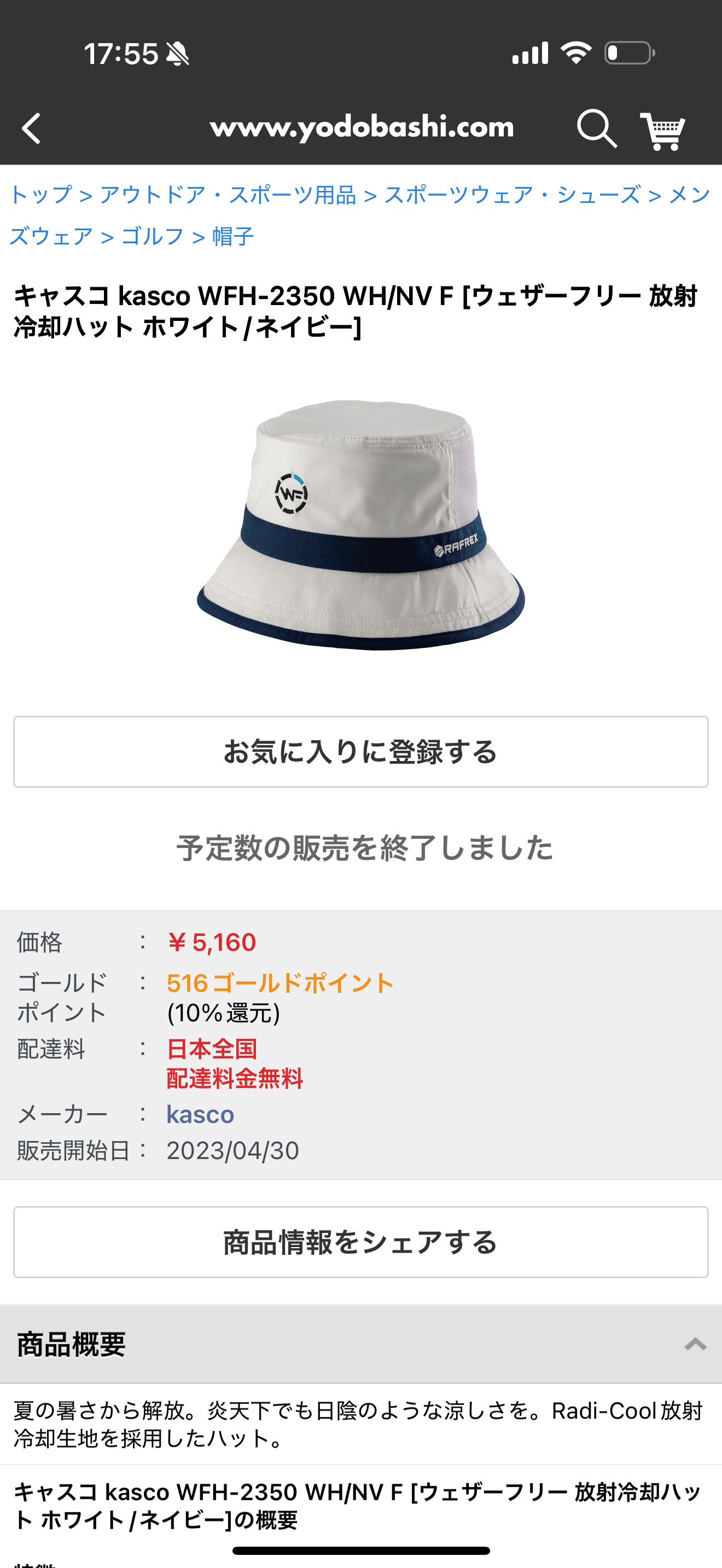View the hat product image
This screenshot has height=1568, width=722.
pos(360,525)
